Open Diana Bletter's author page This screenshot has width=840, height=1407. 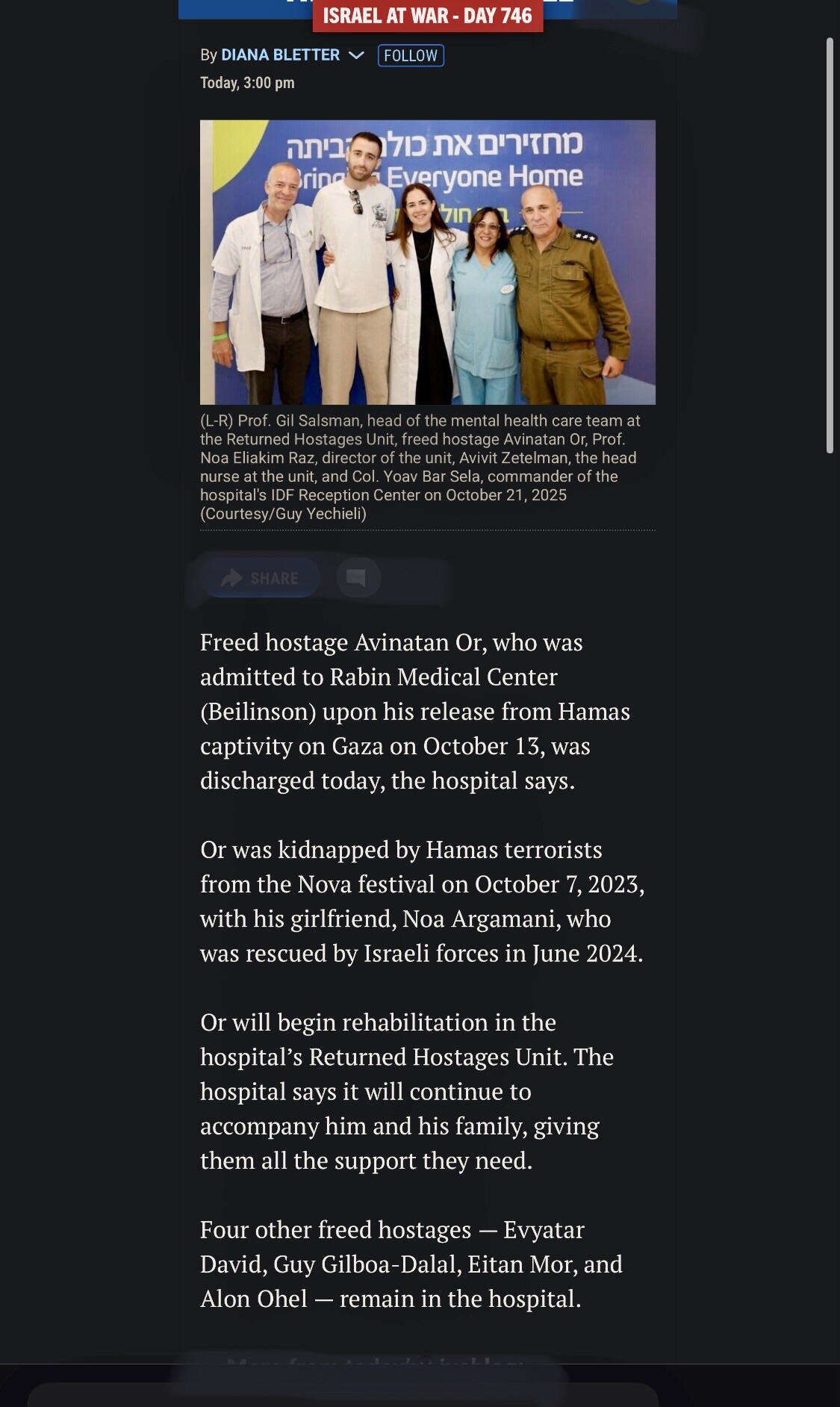tap(280, 55)
